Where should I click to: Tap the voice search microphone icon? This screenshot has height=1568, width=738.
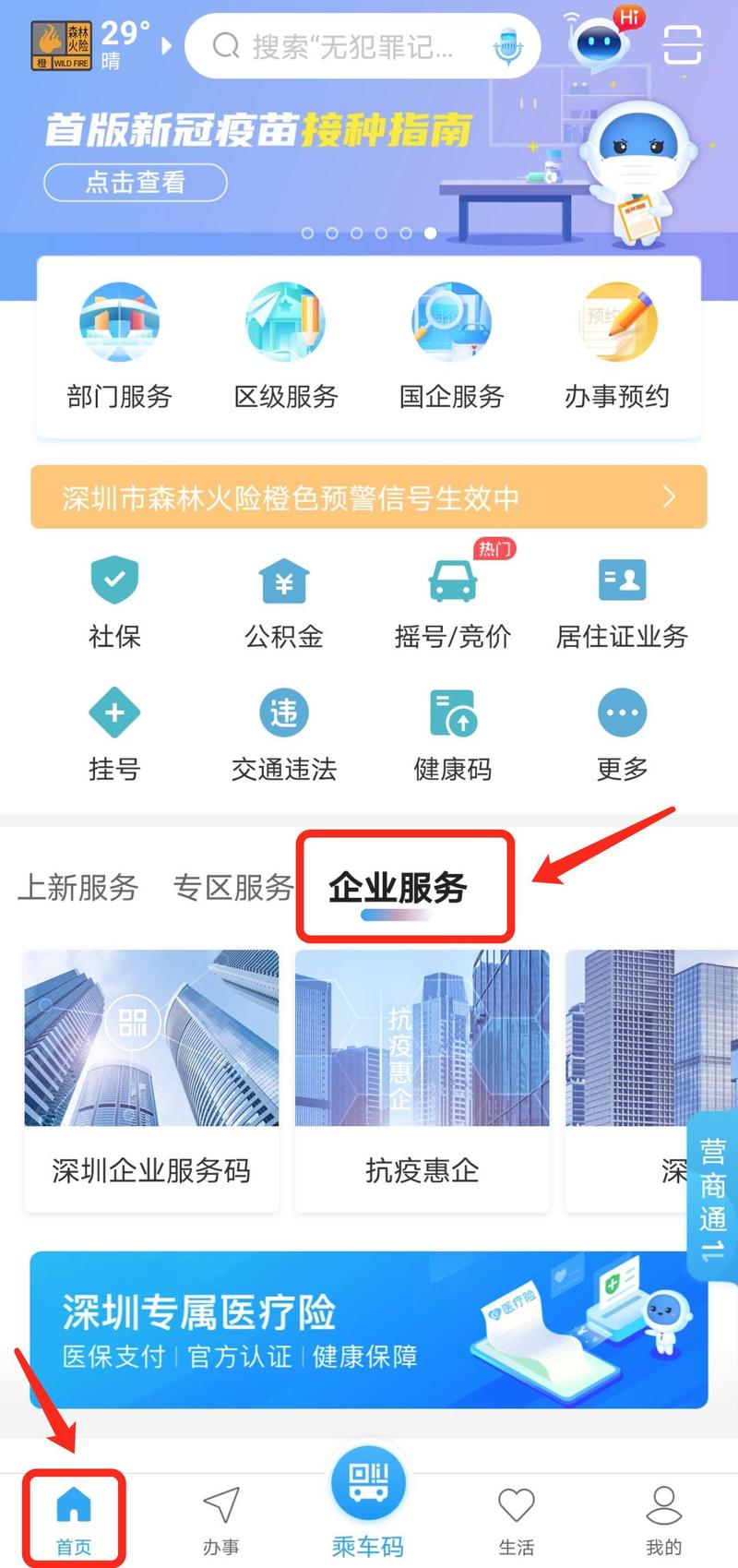(x=507, y=46)
